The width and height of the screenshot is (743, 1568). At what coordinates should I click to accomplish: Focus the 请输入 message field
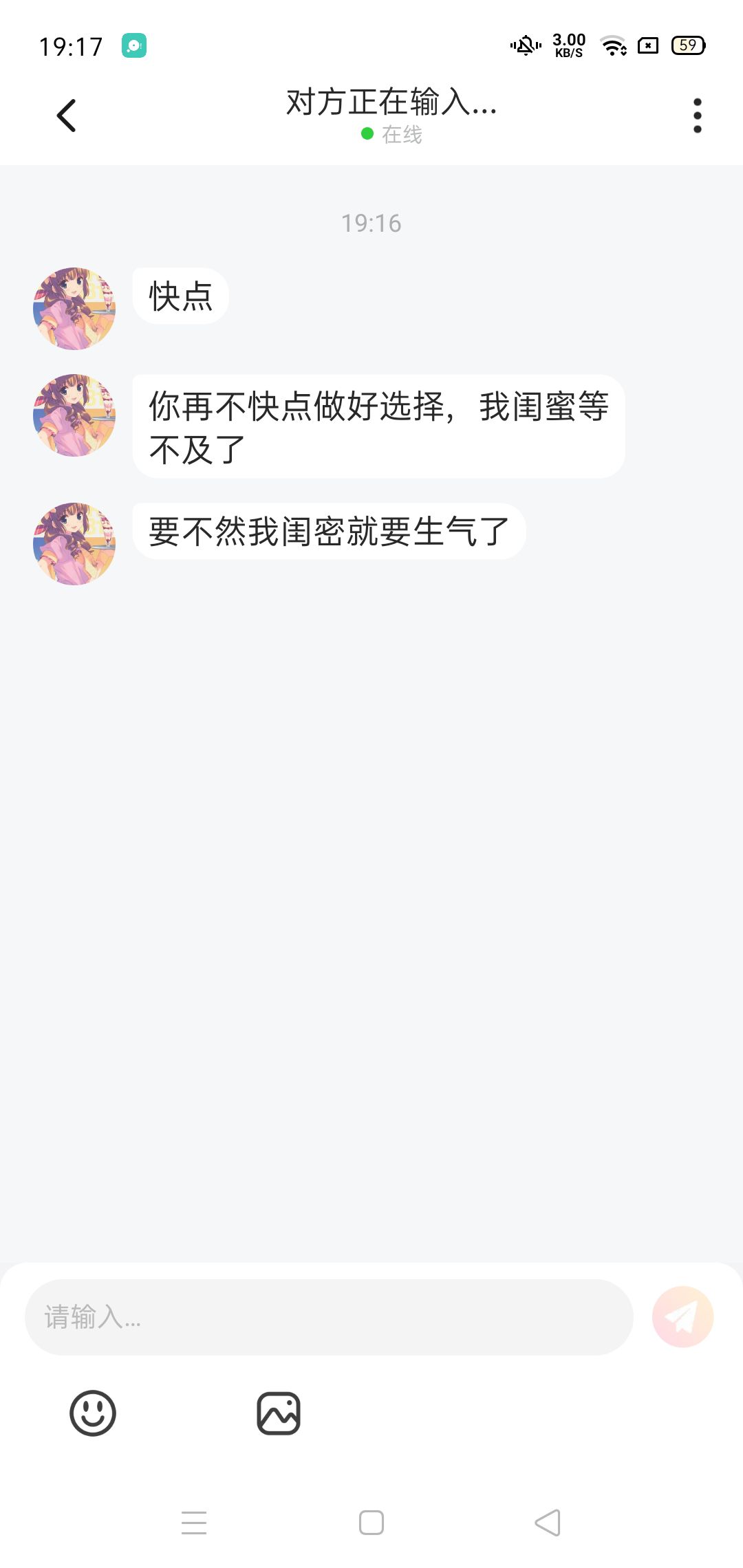click(x=329, y=1317)
